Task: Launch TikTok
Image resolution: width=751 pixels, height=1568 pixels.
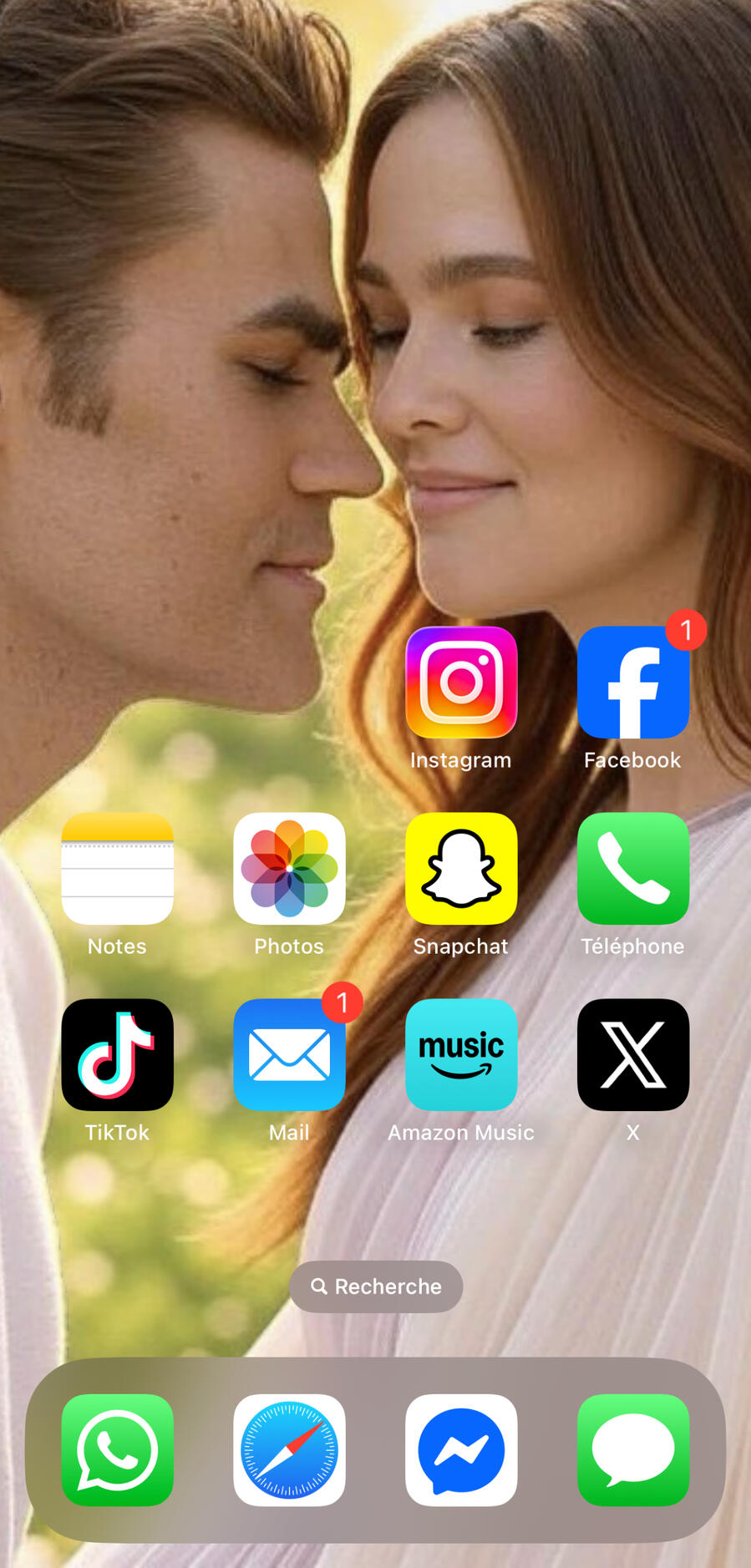Action: tap(118, 1054)
